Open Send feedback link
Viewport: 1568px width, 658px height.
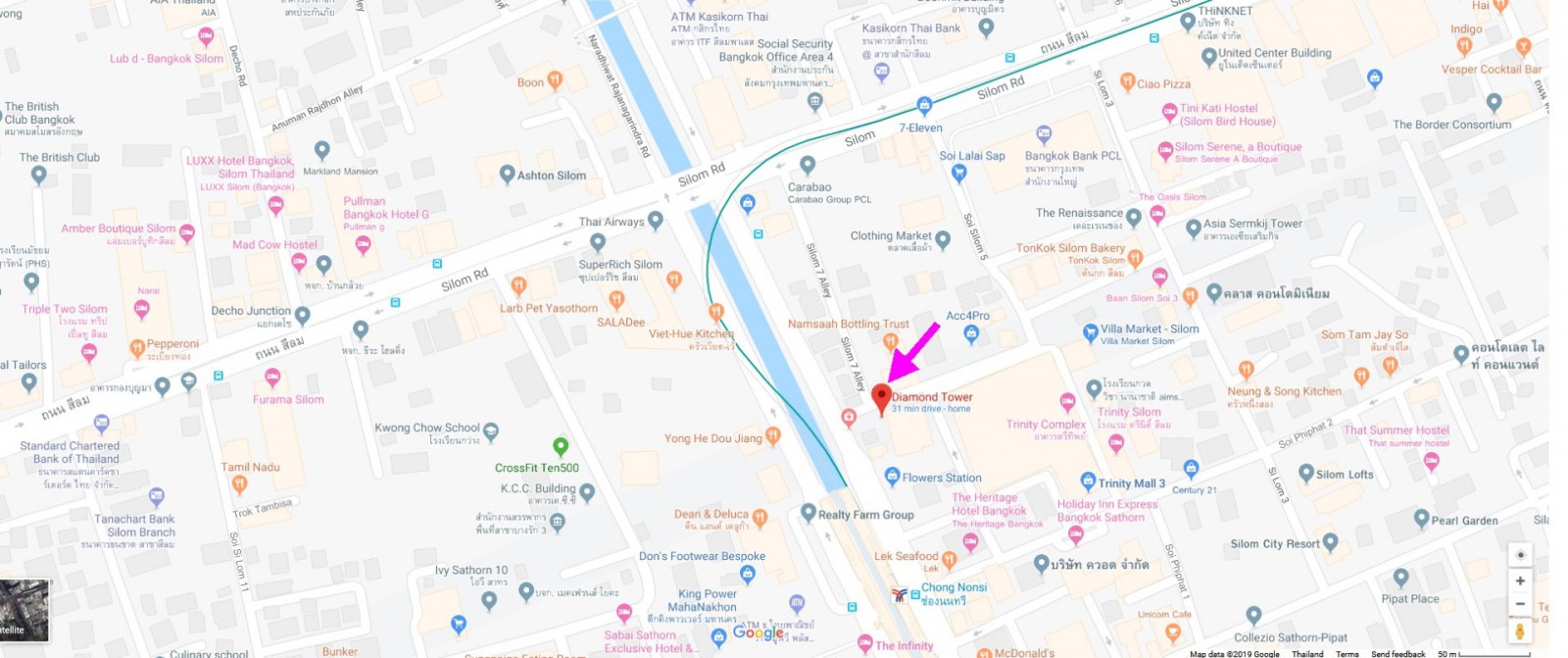1397,653
